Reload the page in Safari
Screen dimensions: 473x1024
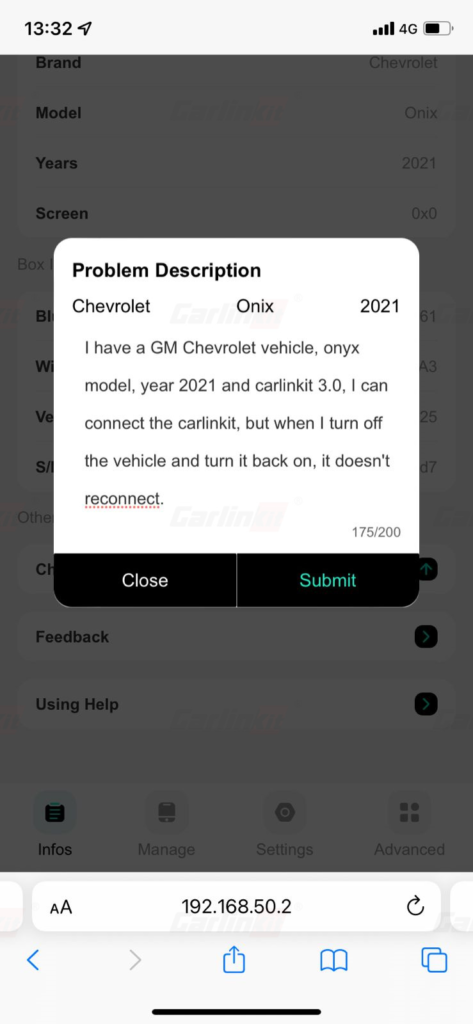coord(416,906)
